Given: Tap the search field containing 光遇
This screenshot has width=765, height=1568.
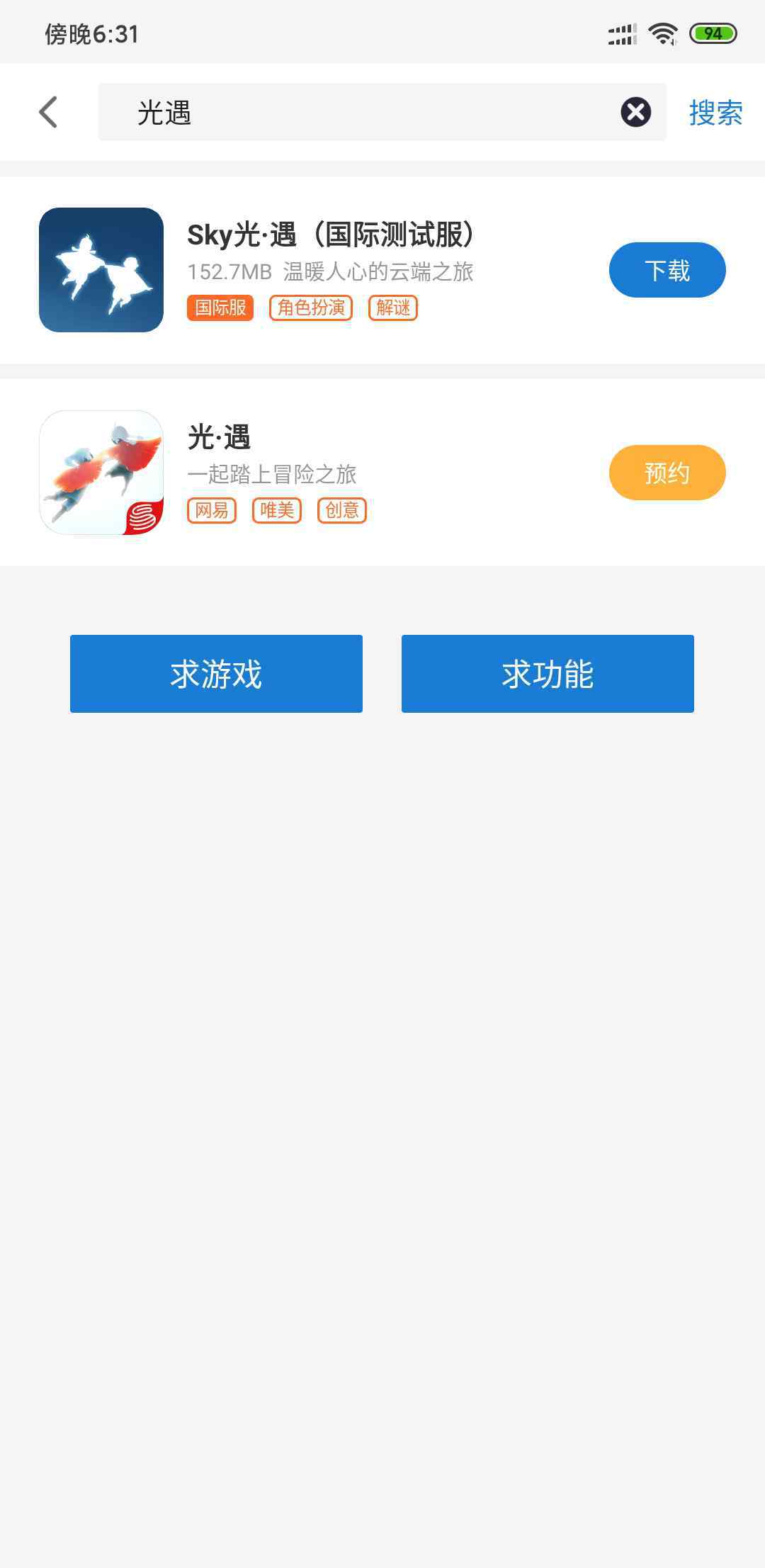Looking at the screenshot, I should 354,112.
